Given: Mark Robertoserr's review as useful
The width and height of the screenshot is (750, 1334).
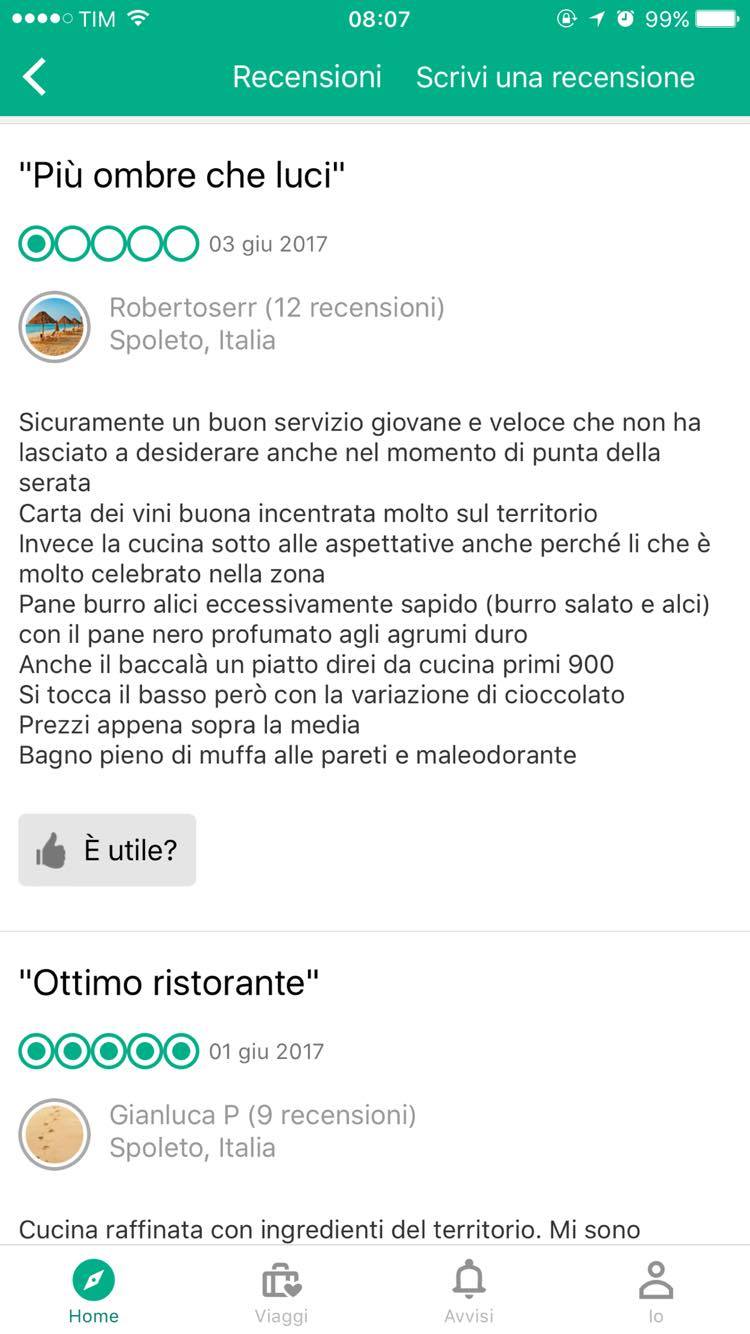Looking at the screenshot, I should [x=107, y=850].
